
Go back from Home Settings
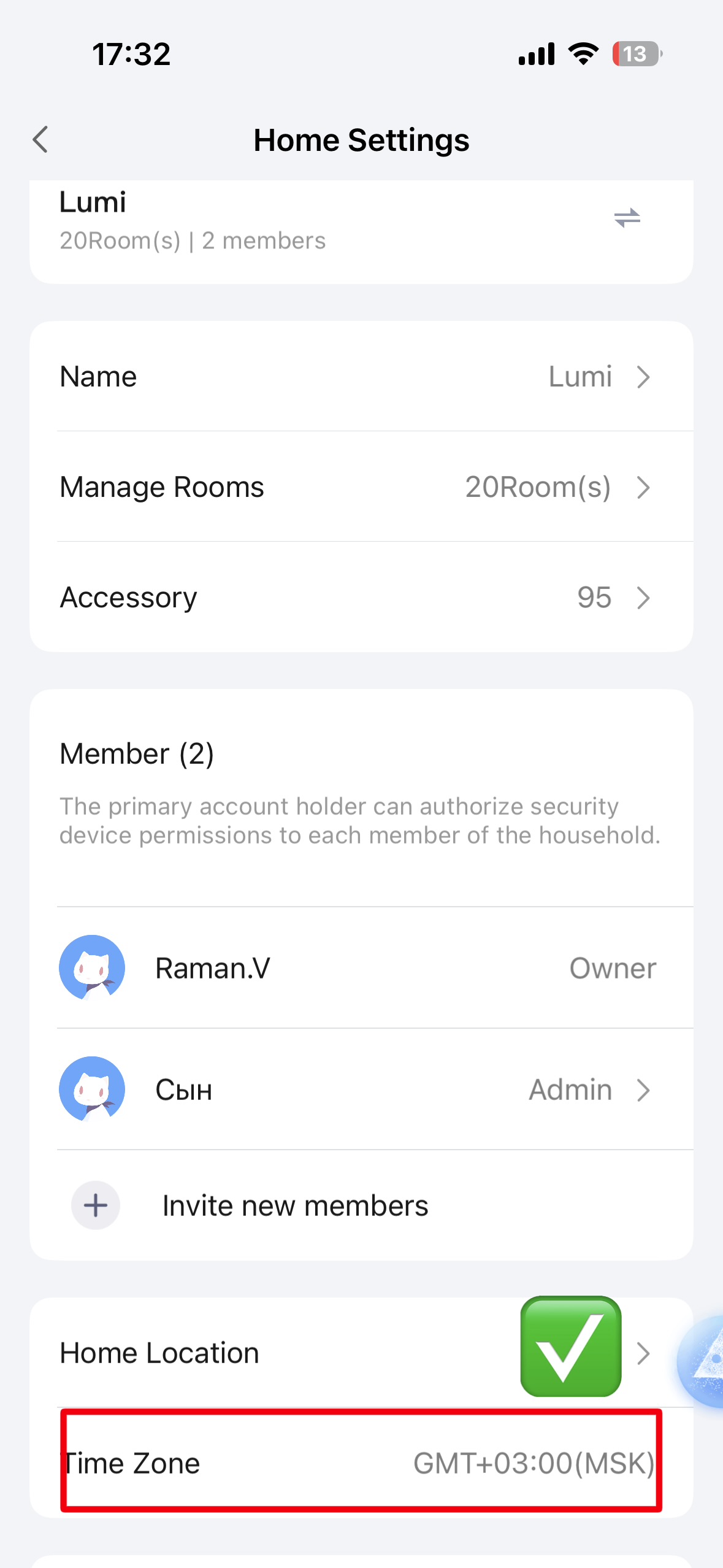40,140
